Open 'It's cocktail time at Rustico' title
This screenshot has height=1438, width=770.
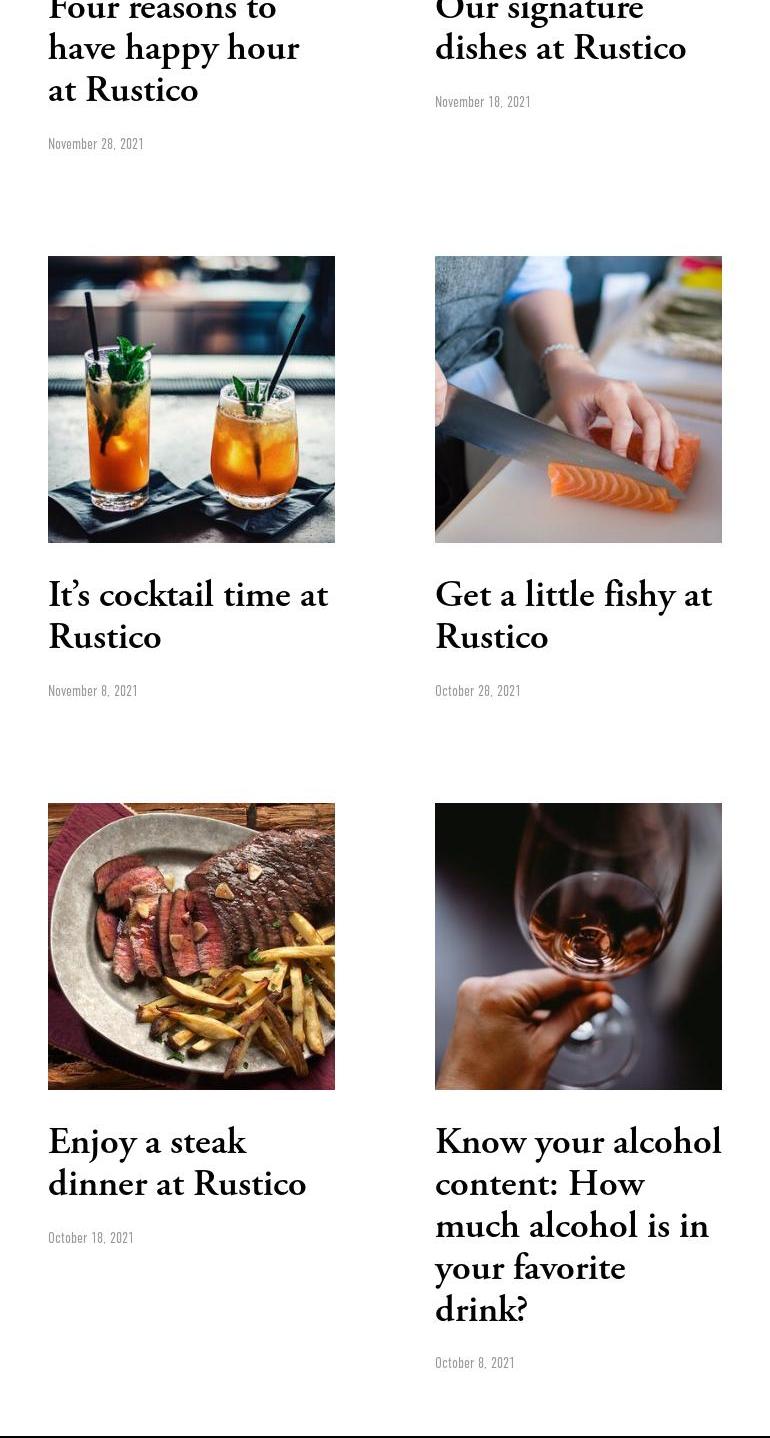pyautogui.click(x=188, y=615)
